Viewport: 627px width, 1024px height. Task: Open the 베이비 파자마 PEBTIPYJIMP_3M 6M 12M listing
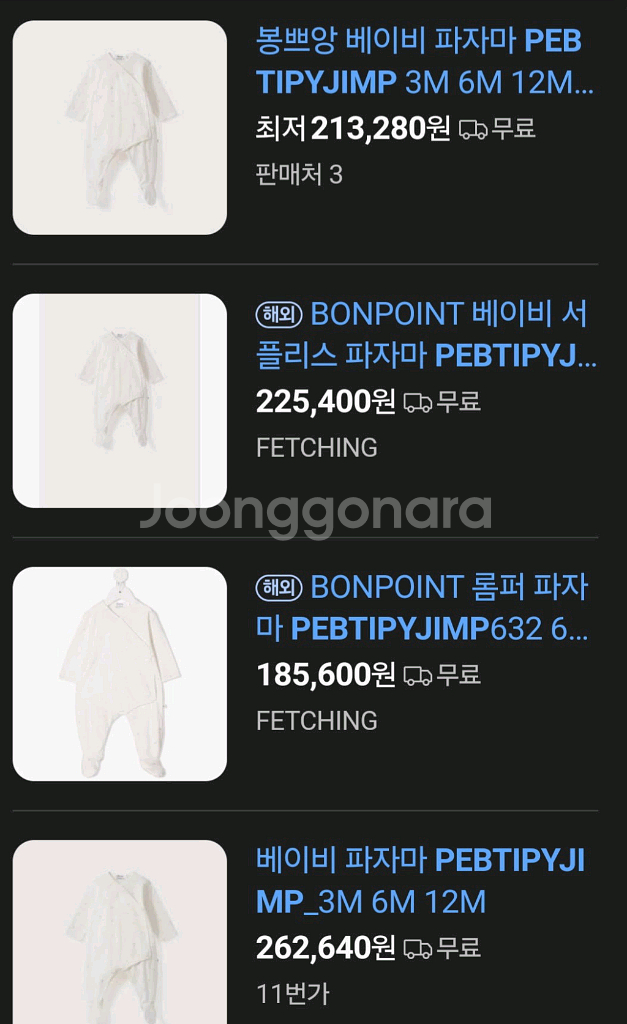420,880
